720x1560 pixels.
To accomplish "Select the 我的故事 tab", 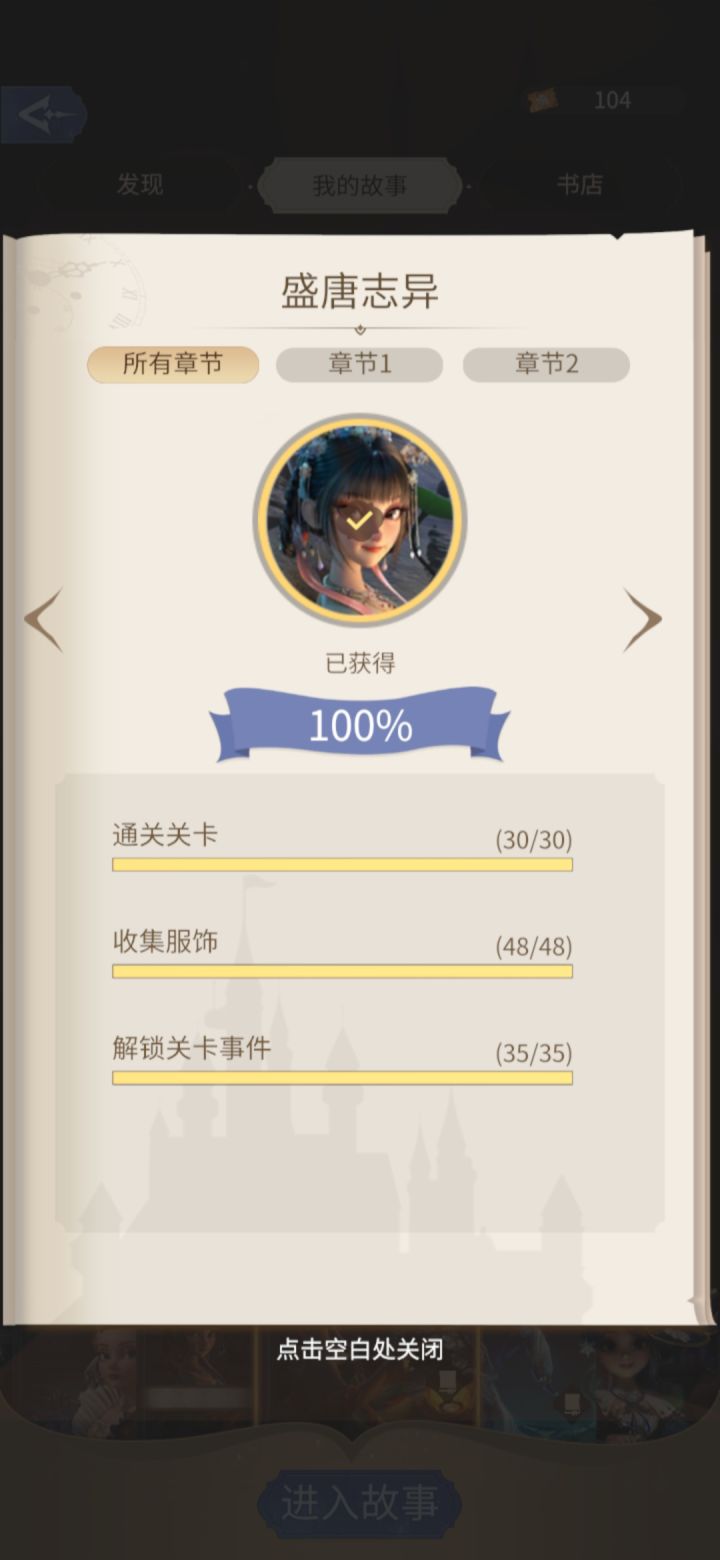I will point(359,185).
